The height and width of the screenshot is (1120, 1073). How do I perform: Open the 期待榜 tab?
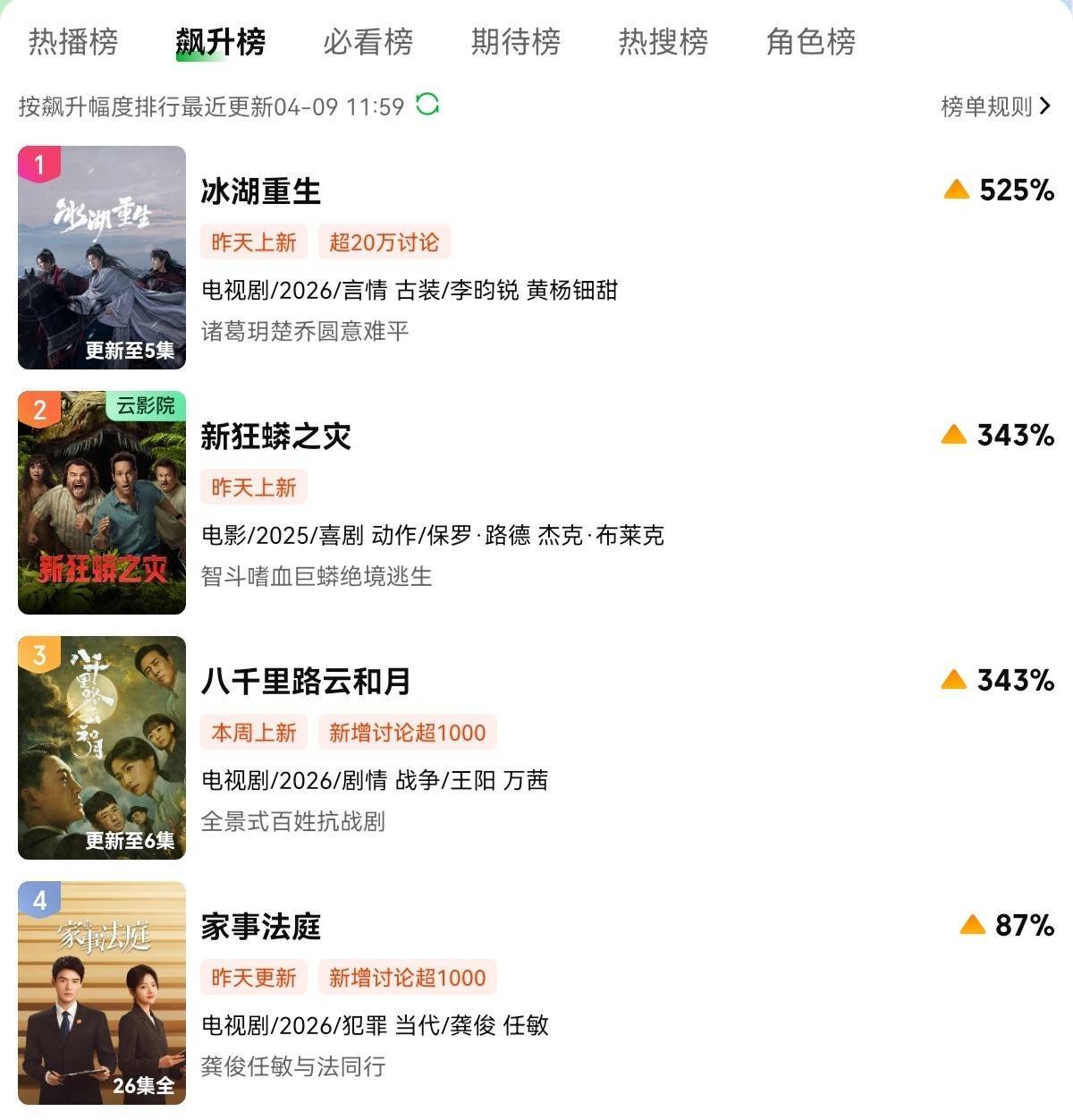click(516, 42)
